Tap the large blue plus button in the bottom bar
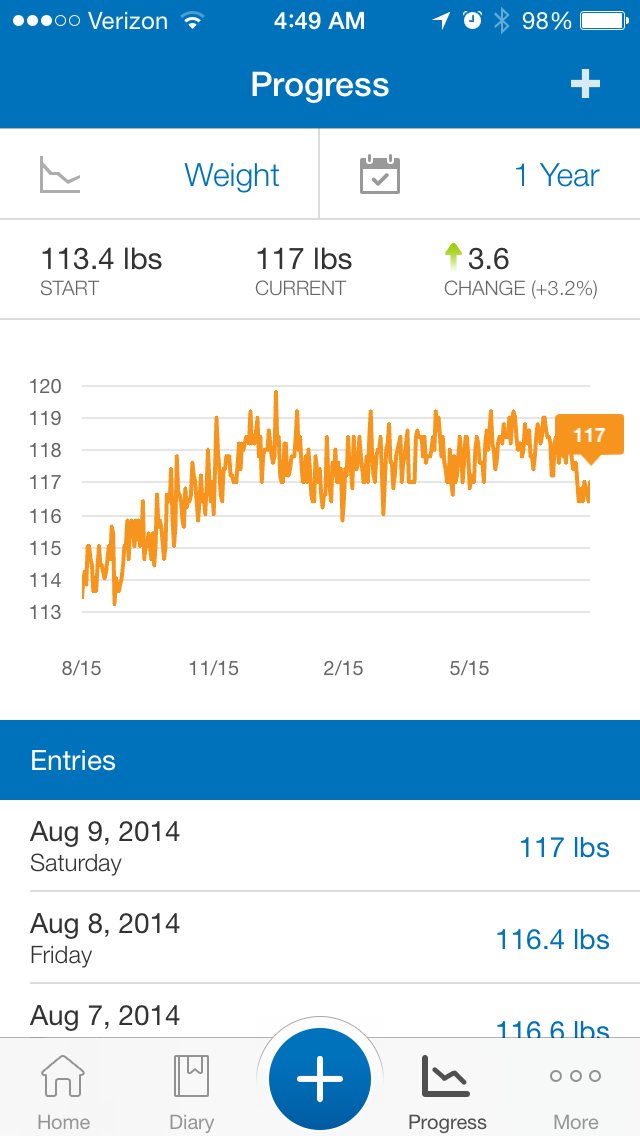Screen dimensions: 640x1136 pos(320,1079)
